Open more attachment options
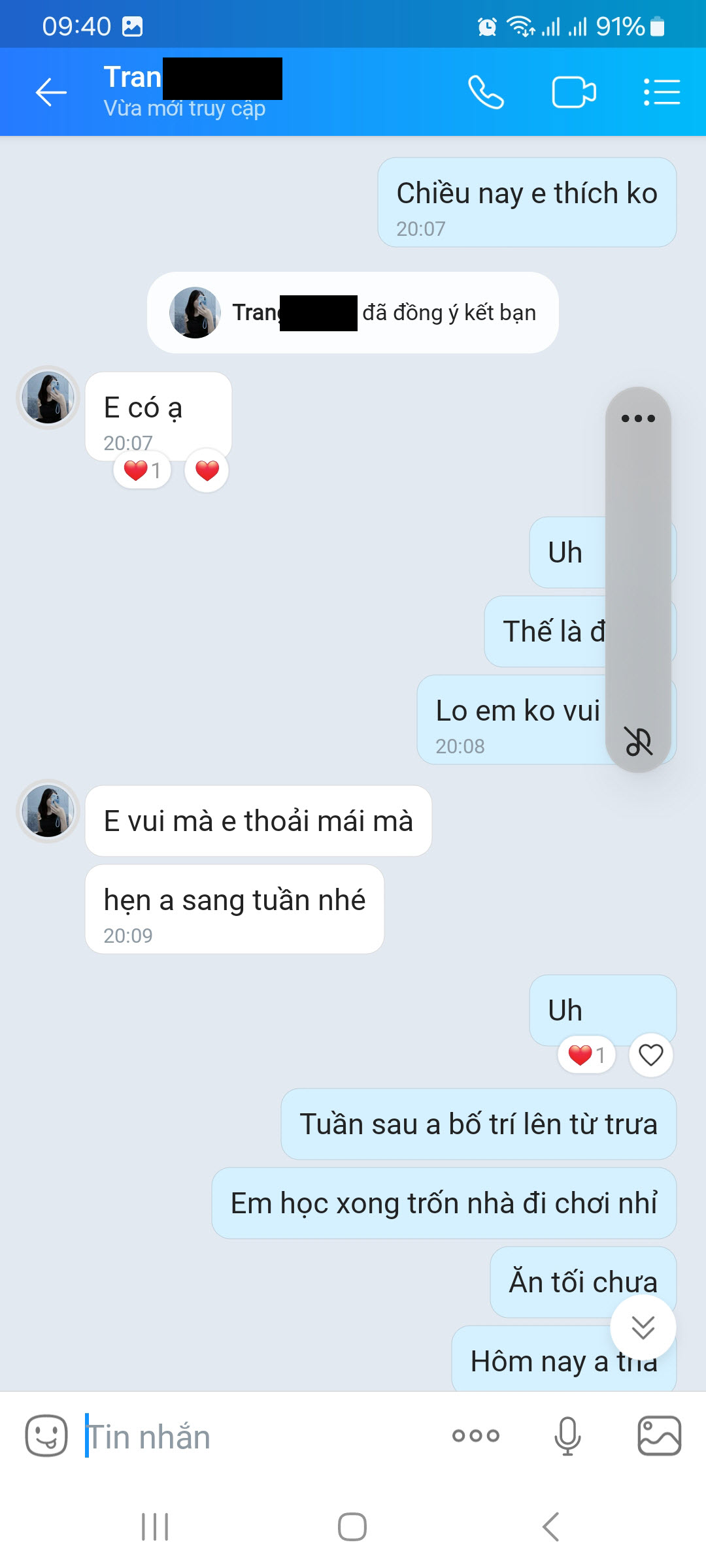The height and width of the screenshot is (1568, 706). click(x=476, y=1435)
